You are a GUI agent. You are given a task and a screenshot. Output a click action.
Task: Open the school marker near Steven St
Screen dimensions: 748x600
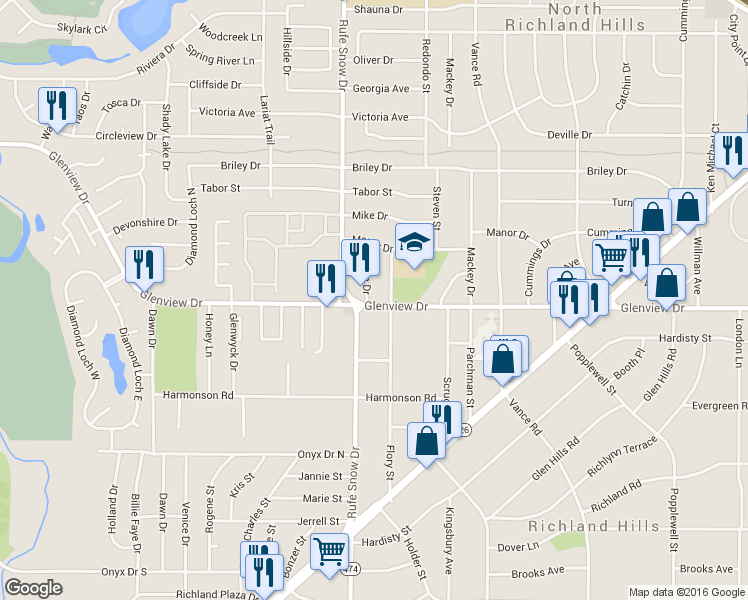click(414, 245)
